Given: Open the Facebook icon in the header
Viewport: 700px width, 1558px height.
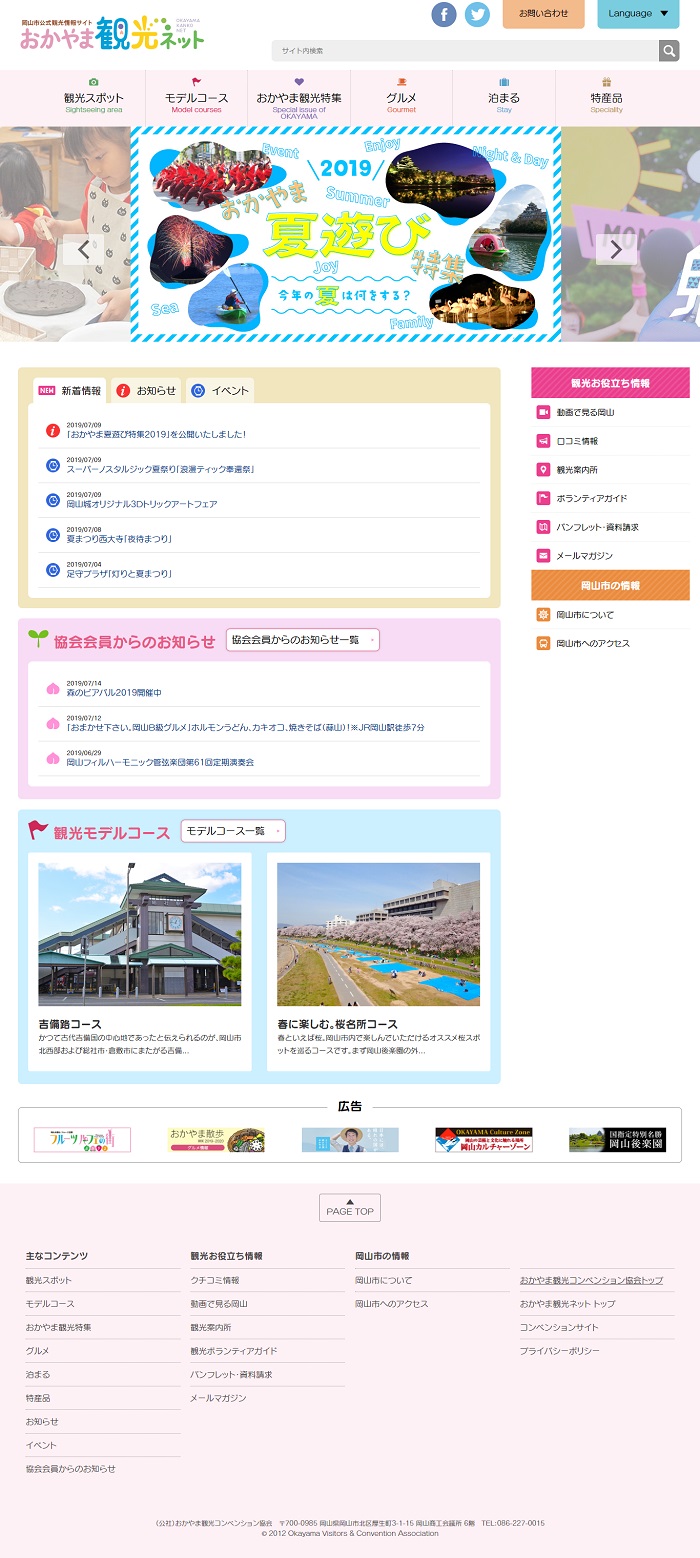Looking at the screenshot, I should click(x=444, y=14).
